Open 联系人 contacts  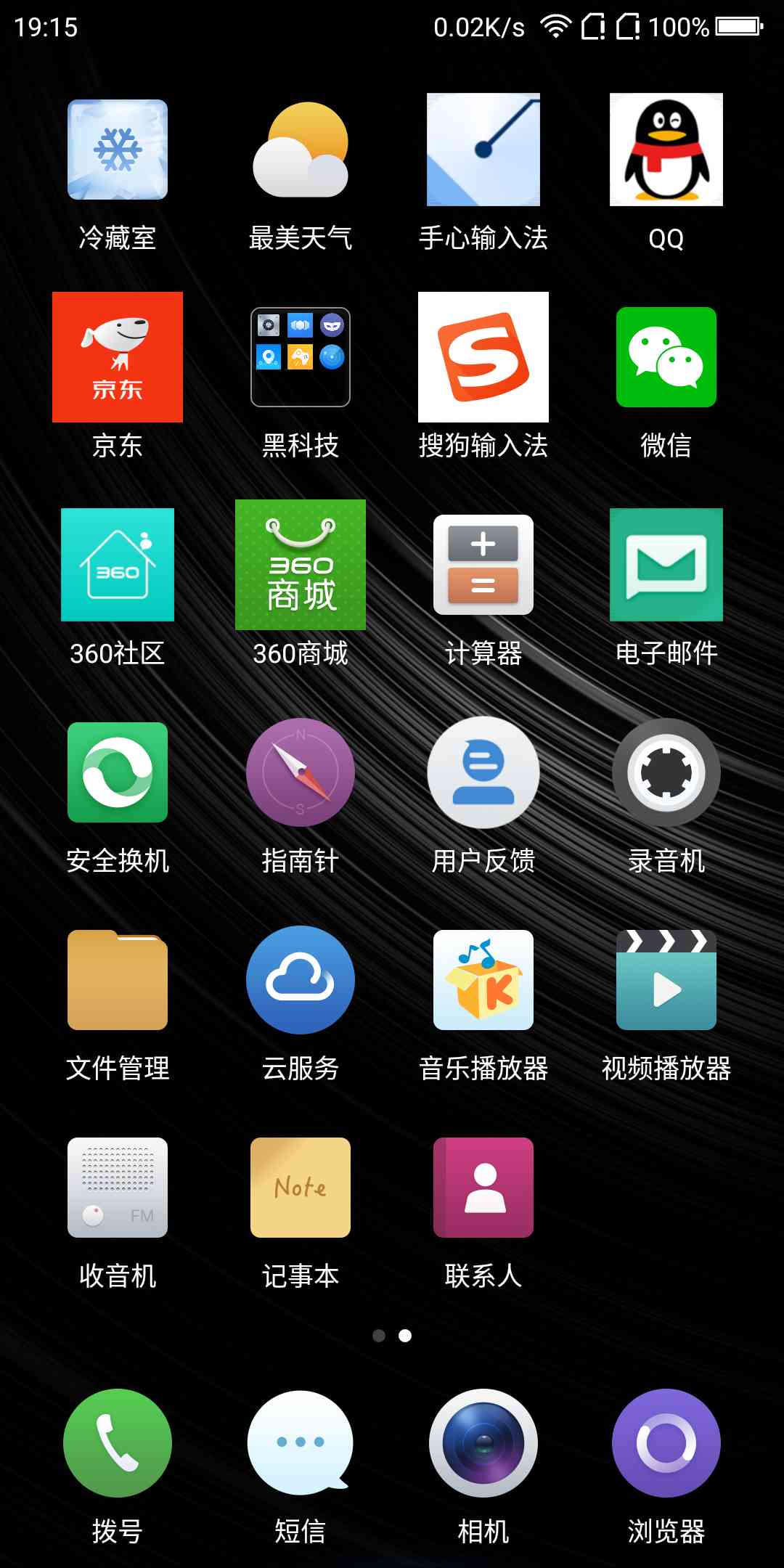click(x=483, y=1188)
